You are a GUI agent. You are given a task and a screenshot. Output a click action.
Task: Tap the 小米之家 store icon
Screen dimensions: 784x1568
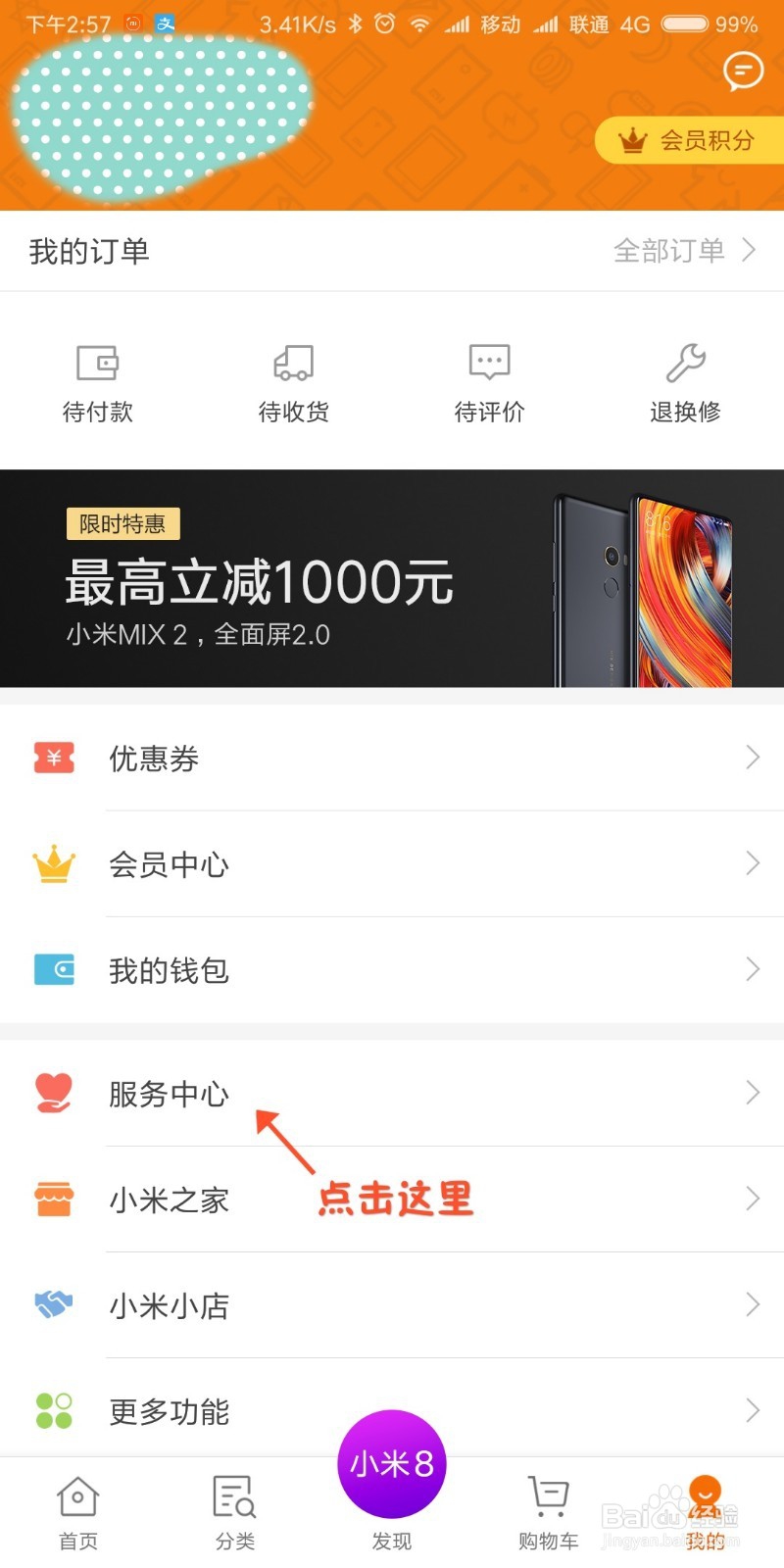coord(54,1199)
